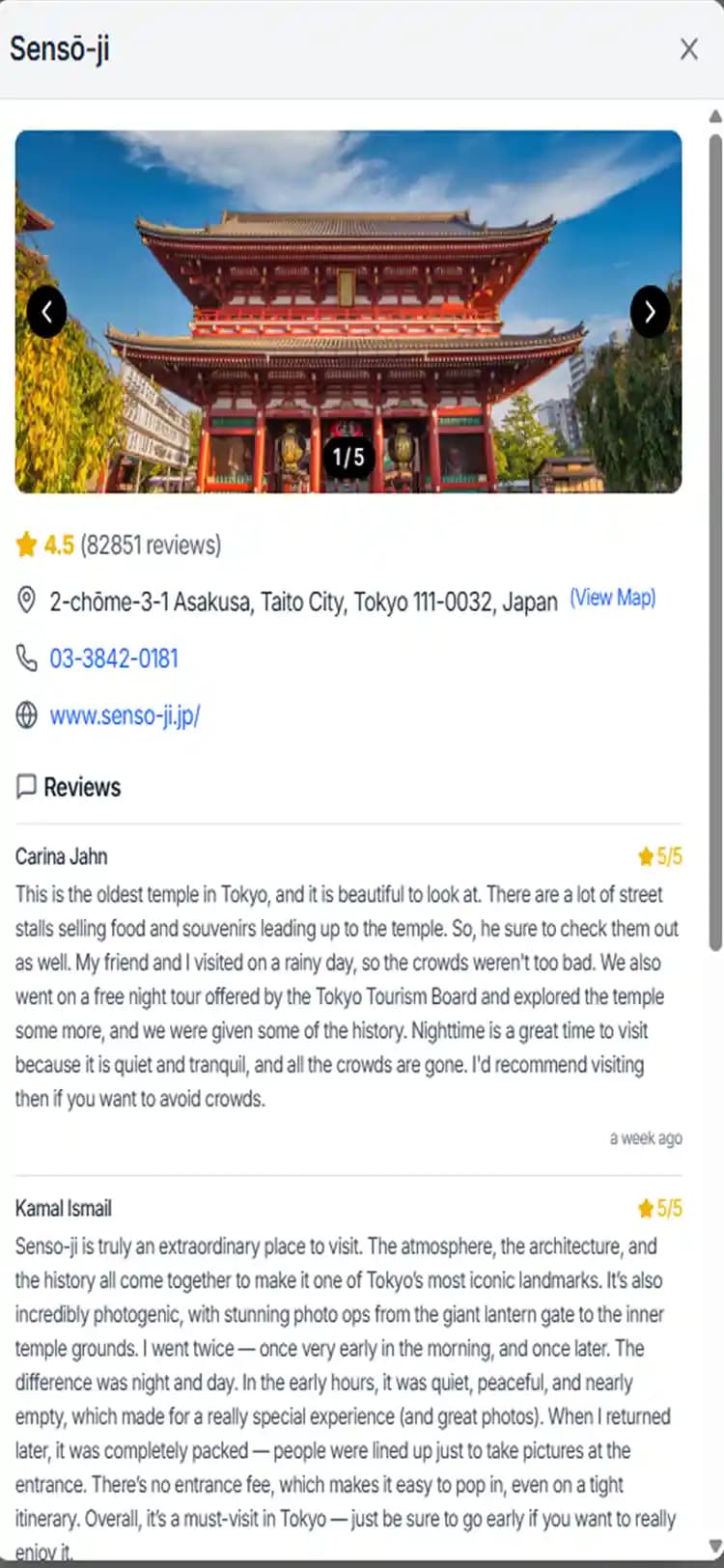Visit the www.senso-ji.jp website
724x1568 pixels.
point(125,715)
